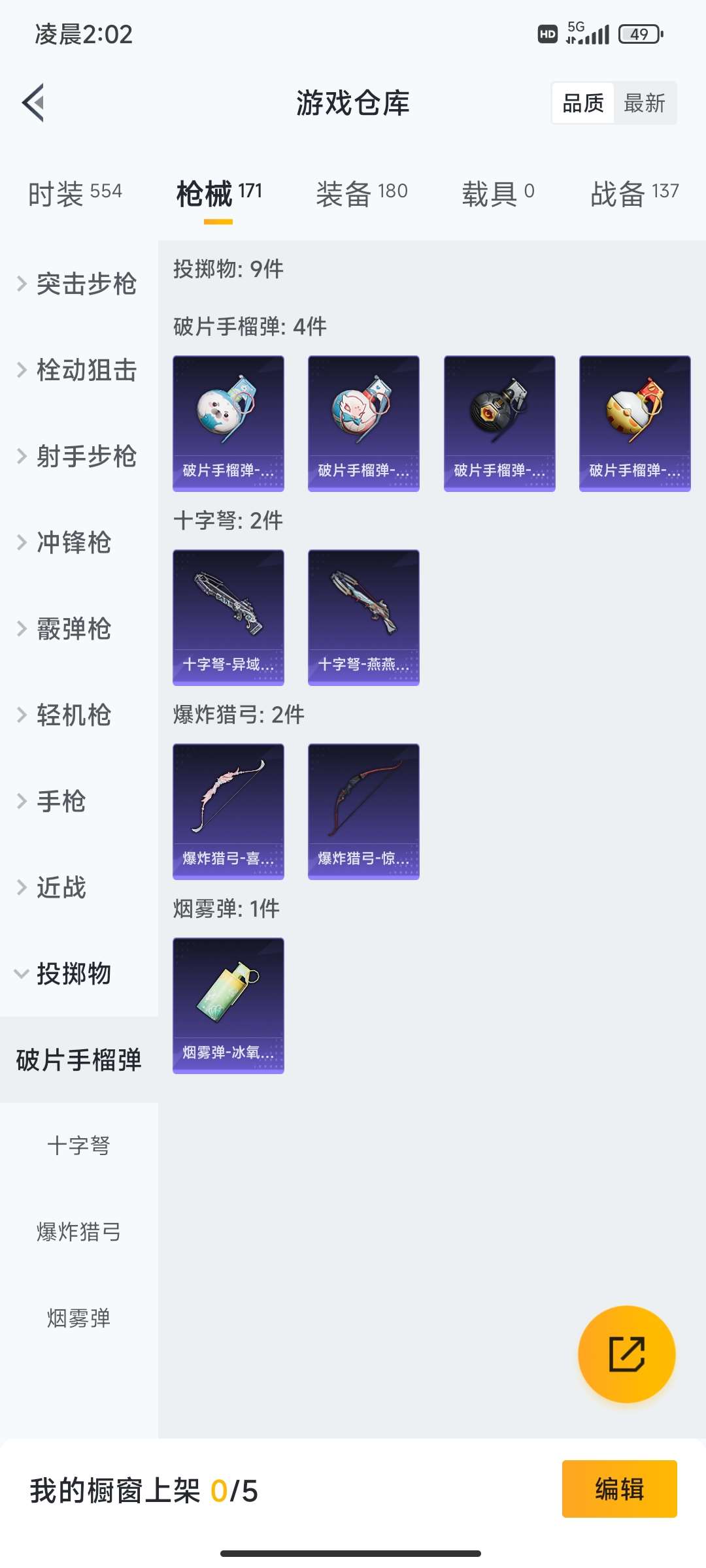This screenshot has width=706, height=1568.
Task: Tap the orange share floating button
Action: click(x=626, y=1354)
